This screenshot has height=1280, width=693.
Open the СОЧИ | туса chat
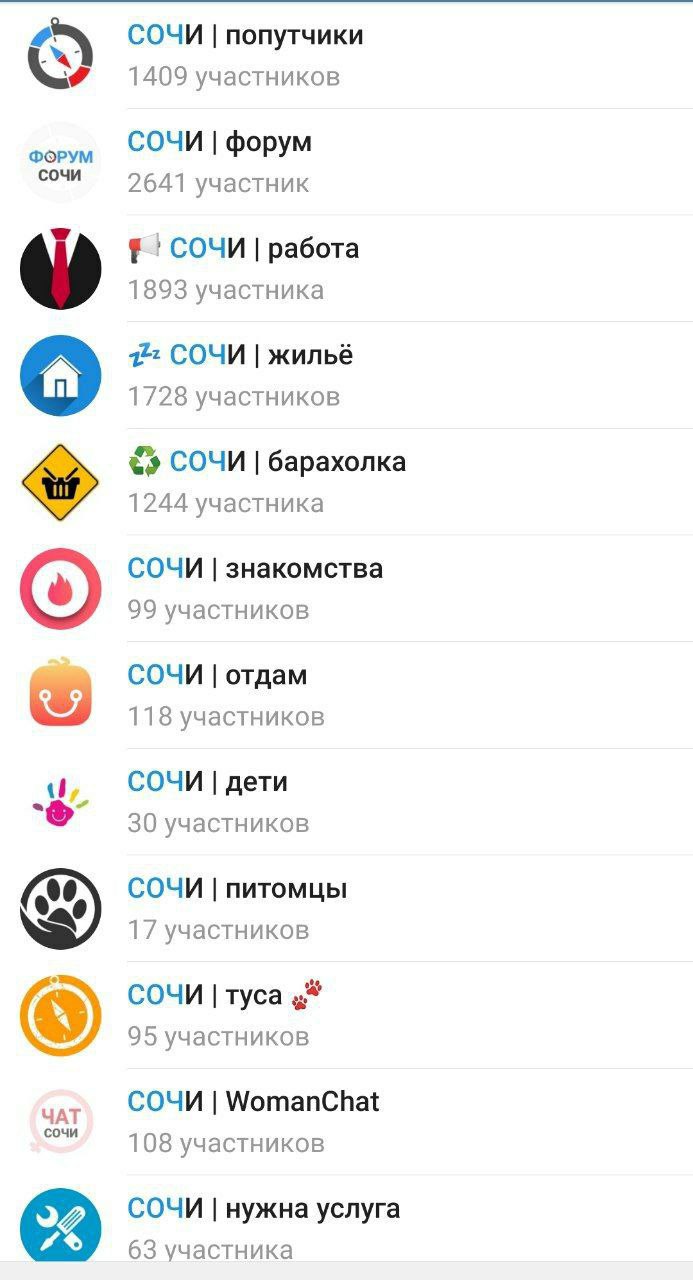click(346, 1015)
